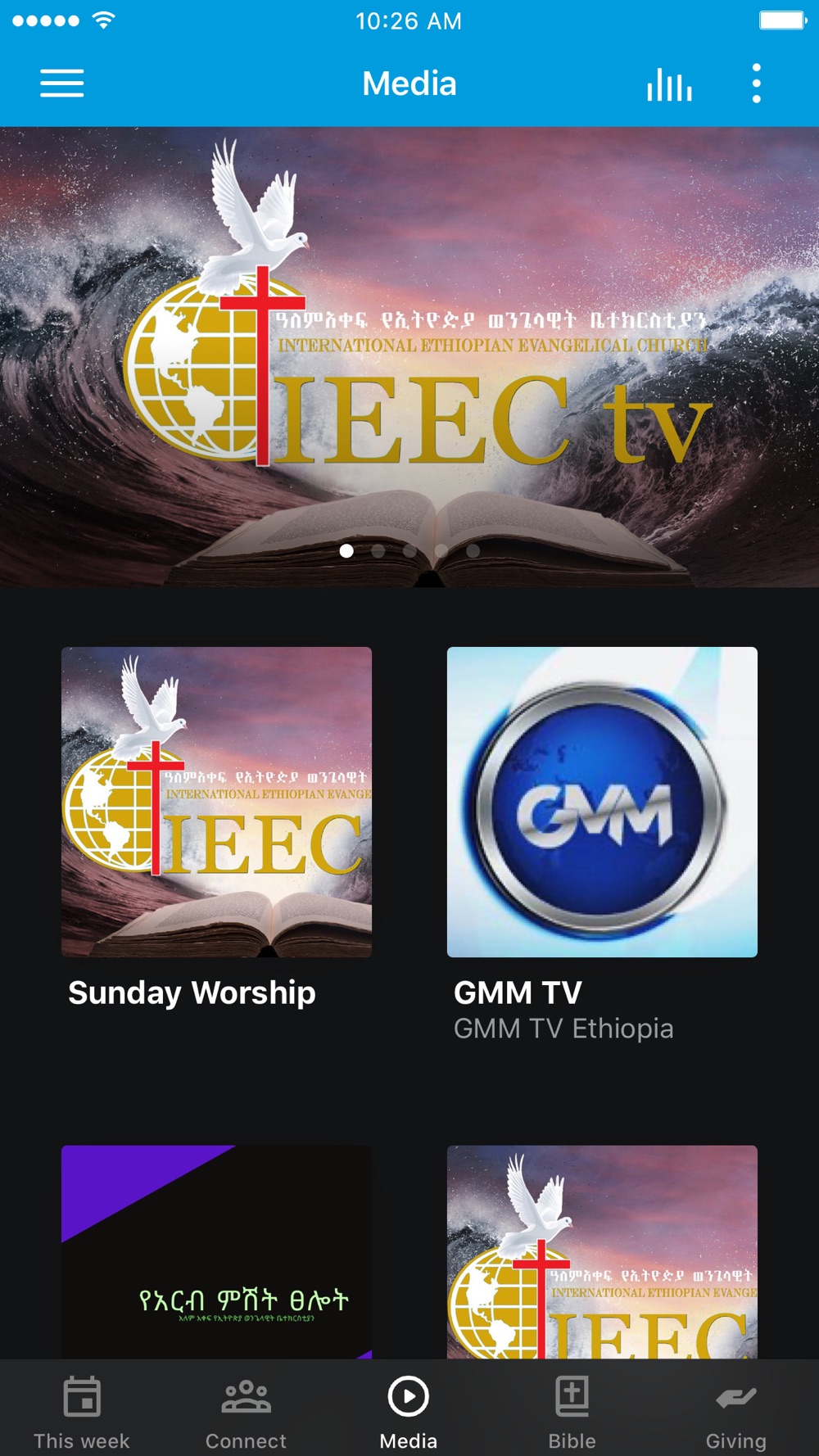This screenshot has width=819, height=1456.
Task: Open the hamburger drawer menu
Action: (62, 84)
